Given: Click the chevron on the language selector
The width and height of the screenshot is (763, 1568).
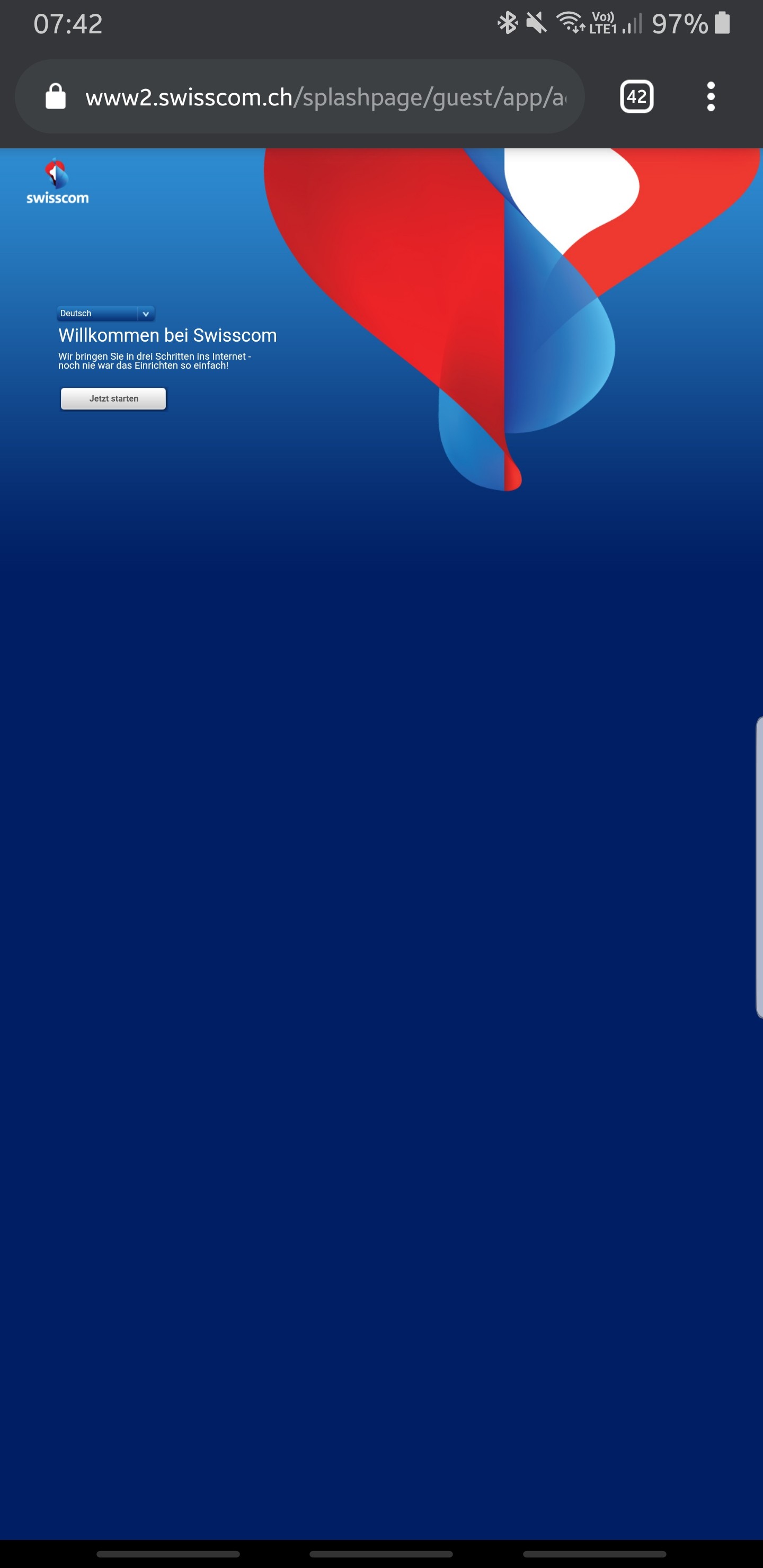Looking at the screenshot, I should [146, 314].
